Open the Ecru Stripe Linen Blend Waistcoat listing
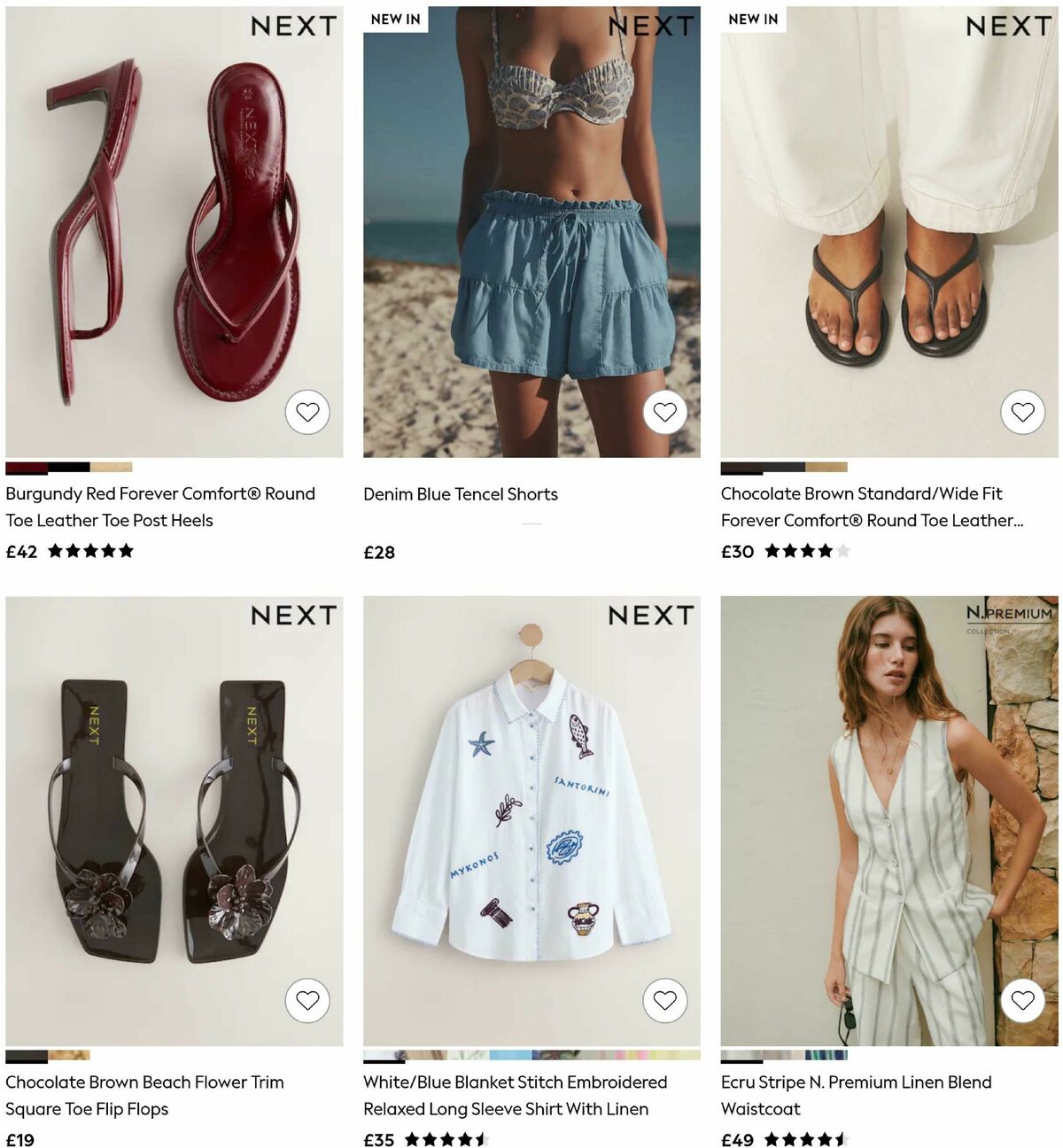The image size is (1063, 1148). tap(855, 1095)
